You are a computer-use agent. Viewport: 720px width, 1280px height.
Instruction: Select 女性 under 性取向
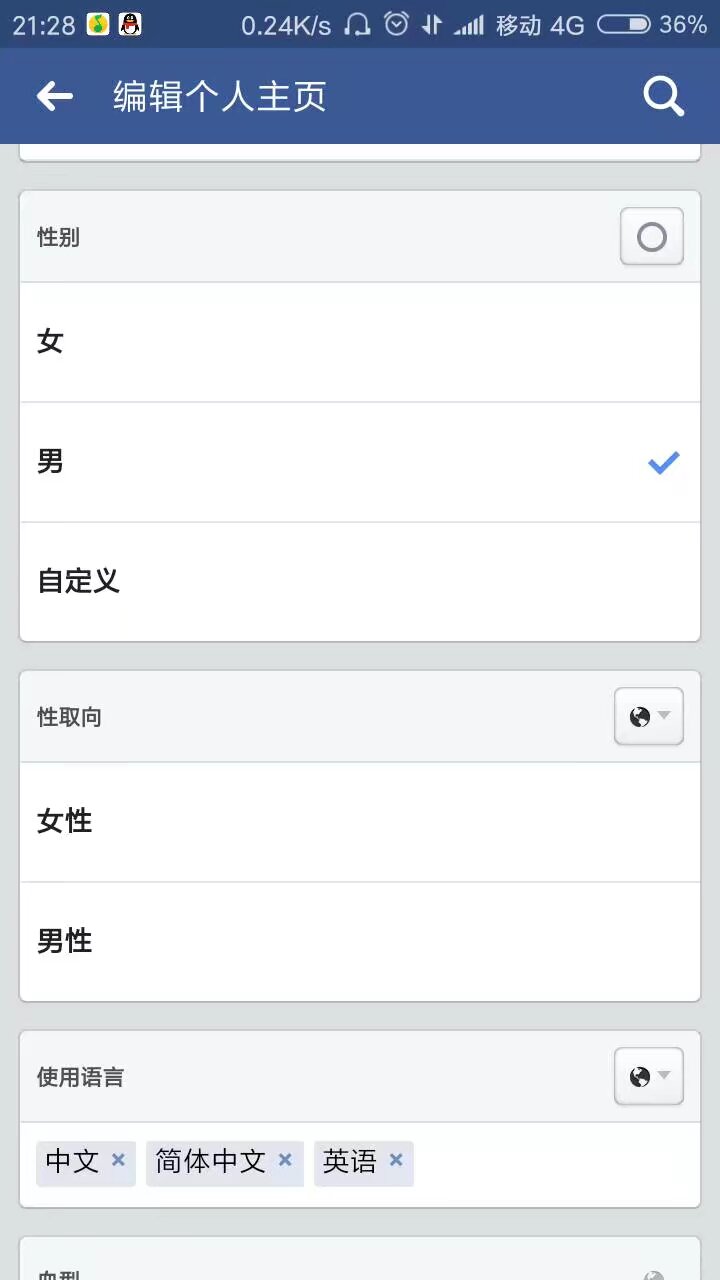pos(360,822)
